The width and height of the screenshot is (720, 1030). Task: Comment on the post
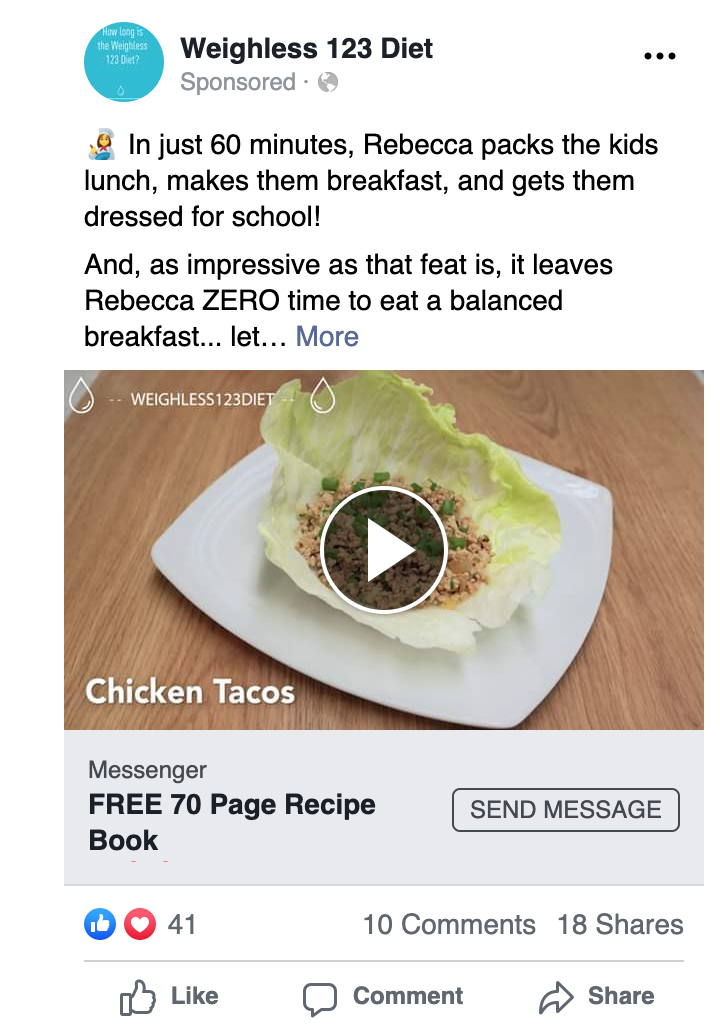coord(383,996)
